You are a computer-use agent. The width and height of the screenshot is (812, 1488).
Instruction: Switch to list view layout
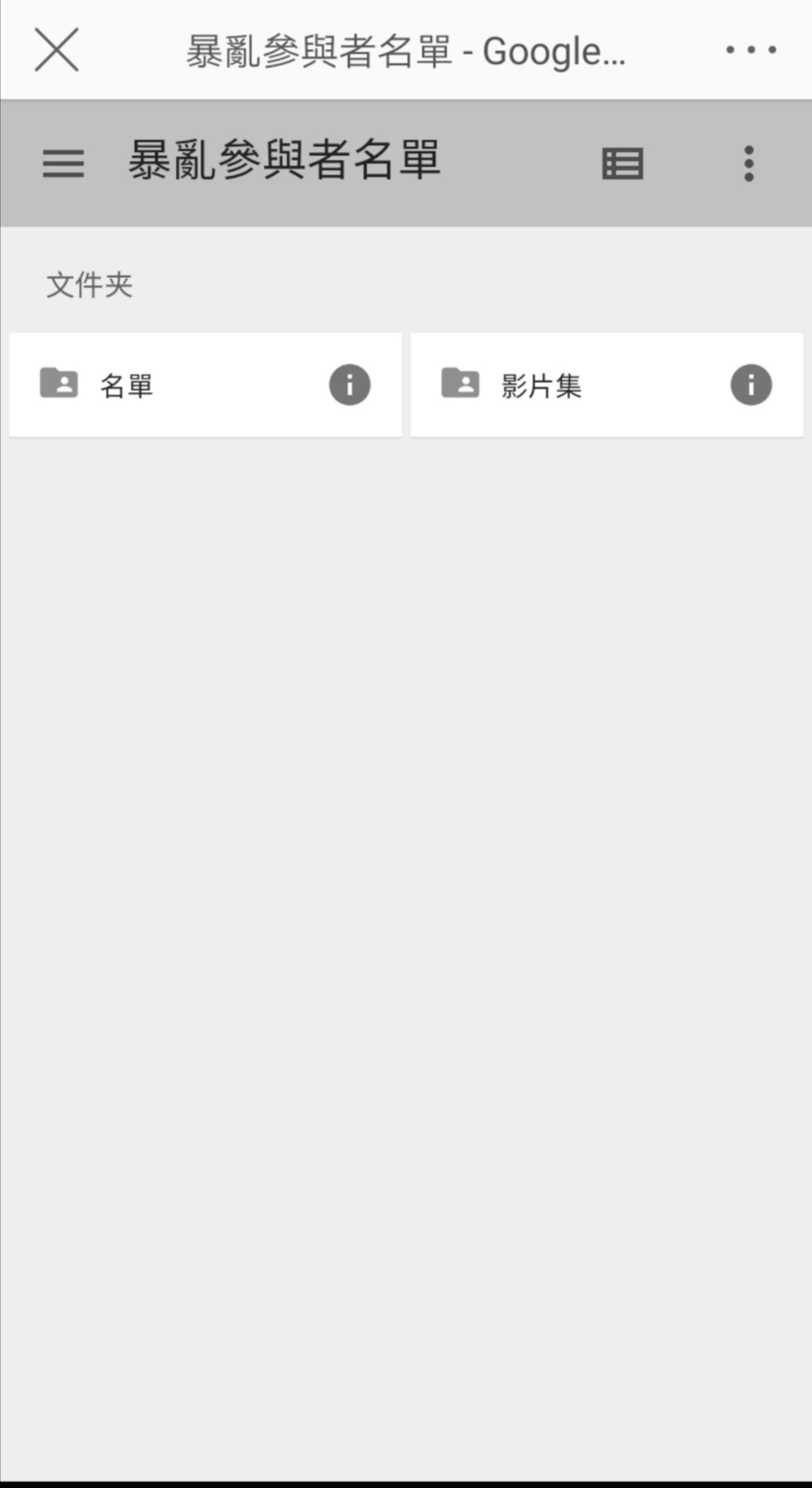point(623,163)
